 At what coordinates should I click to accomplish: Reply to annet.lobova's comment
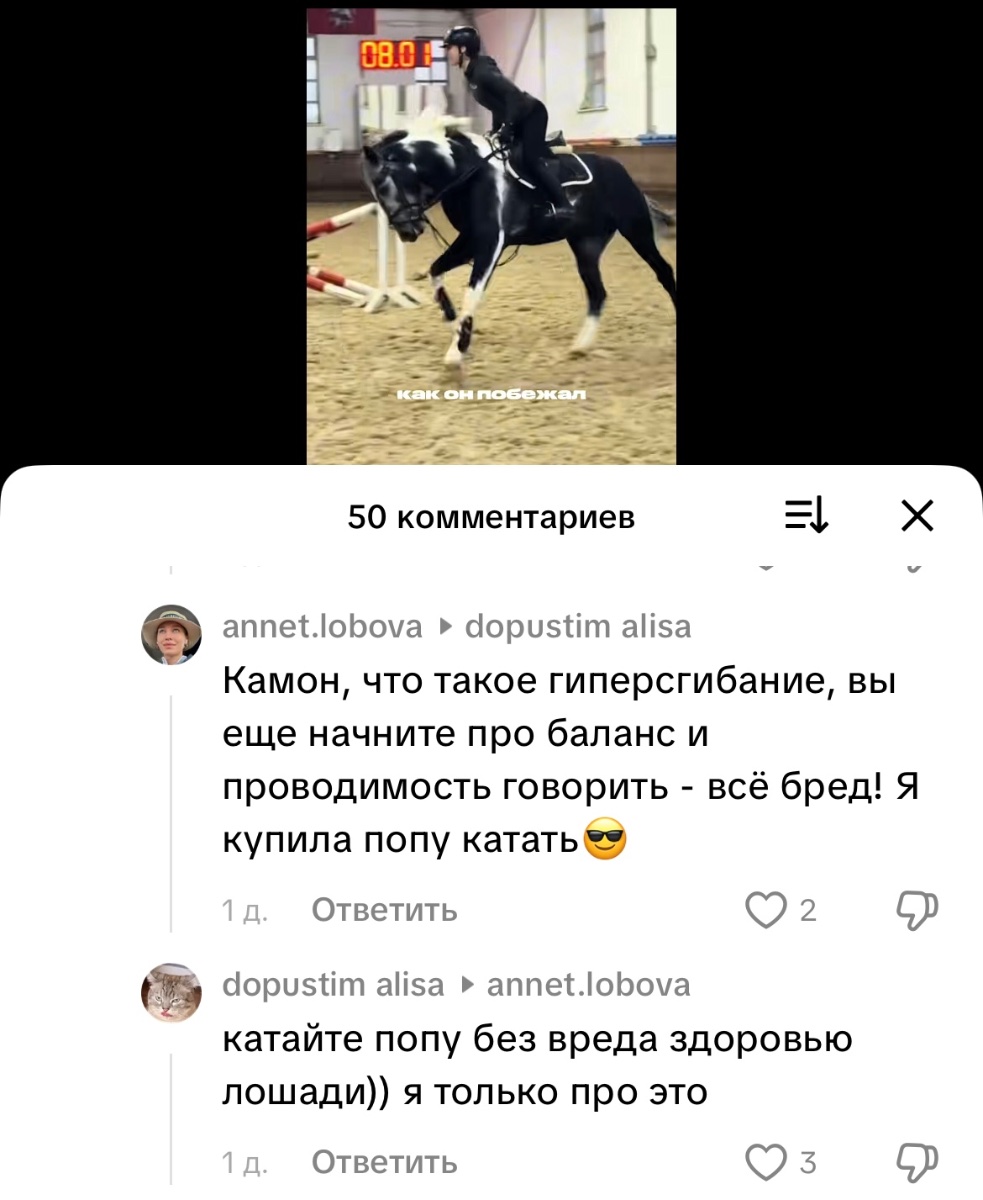tap(385, 910)
